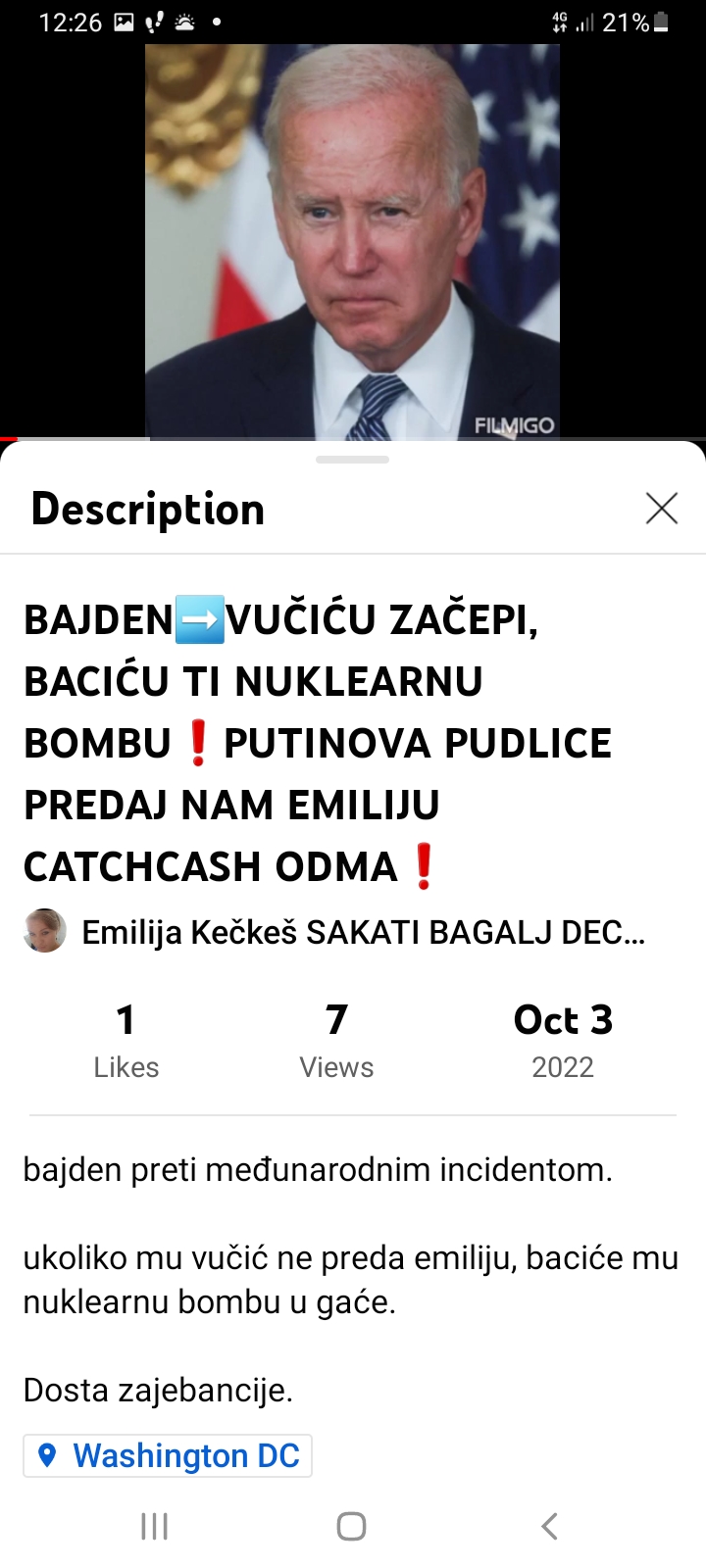This screenshot has height=1568, width=706.
Task: Open the recent apps view
Action: point(155,1526)
